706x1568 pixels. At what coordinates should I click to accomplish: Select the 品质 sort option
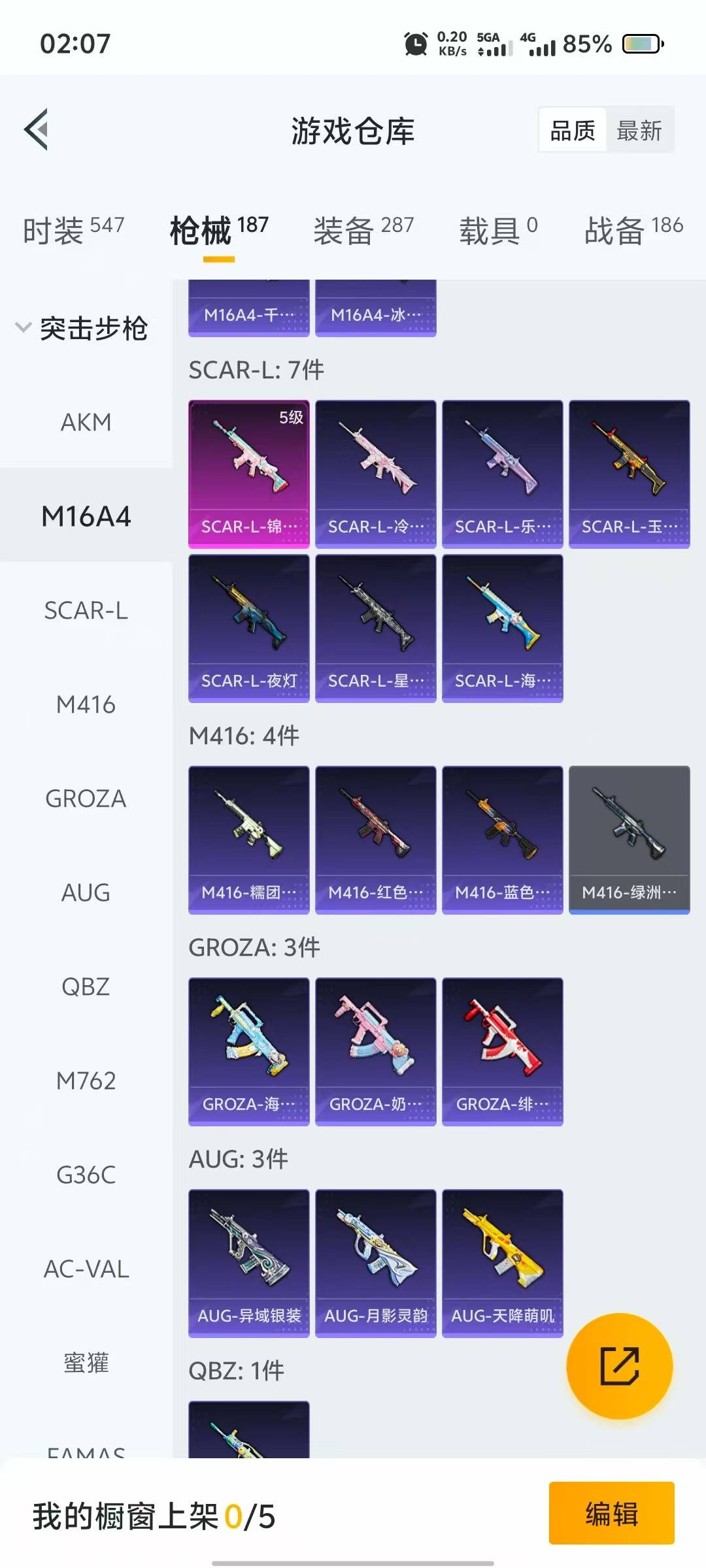(x=573, y=131)
